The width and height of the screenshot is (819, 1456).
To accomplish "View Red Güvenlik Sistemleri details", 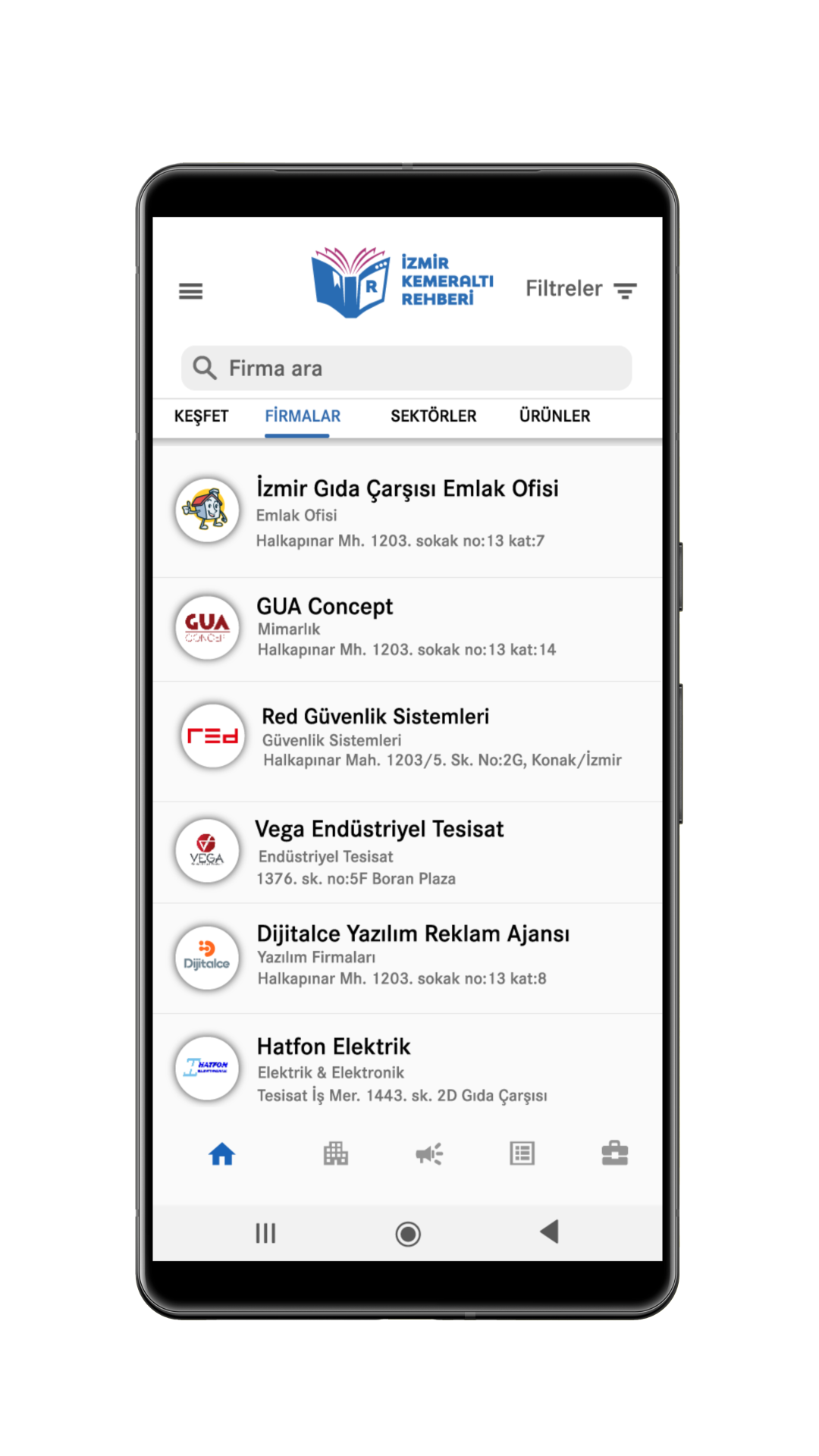I will pos(407,737).
